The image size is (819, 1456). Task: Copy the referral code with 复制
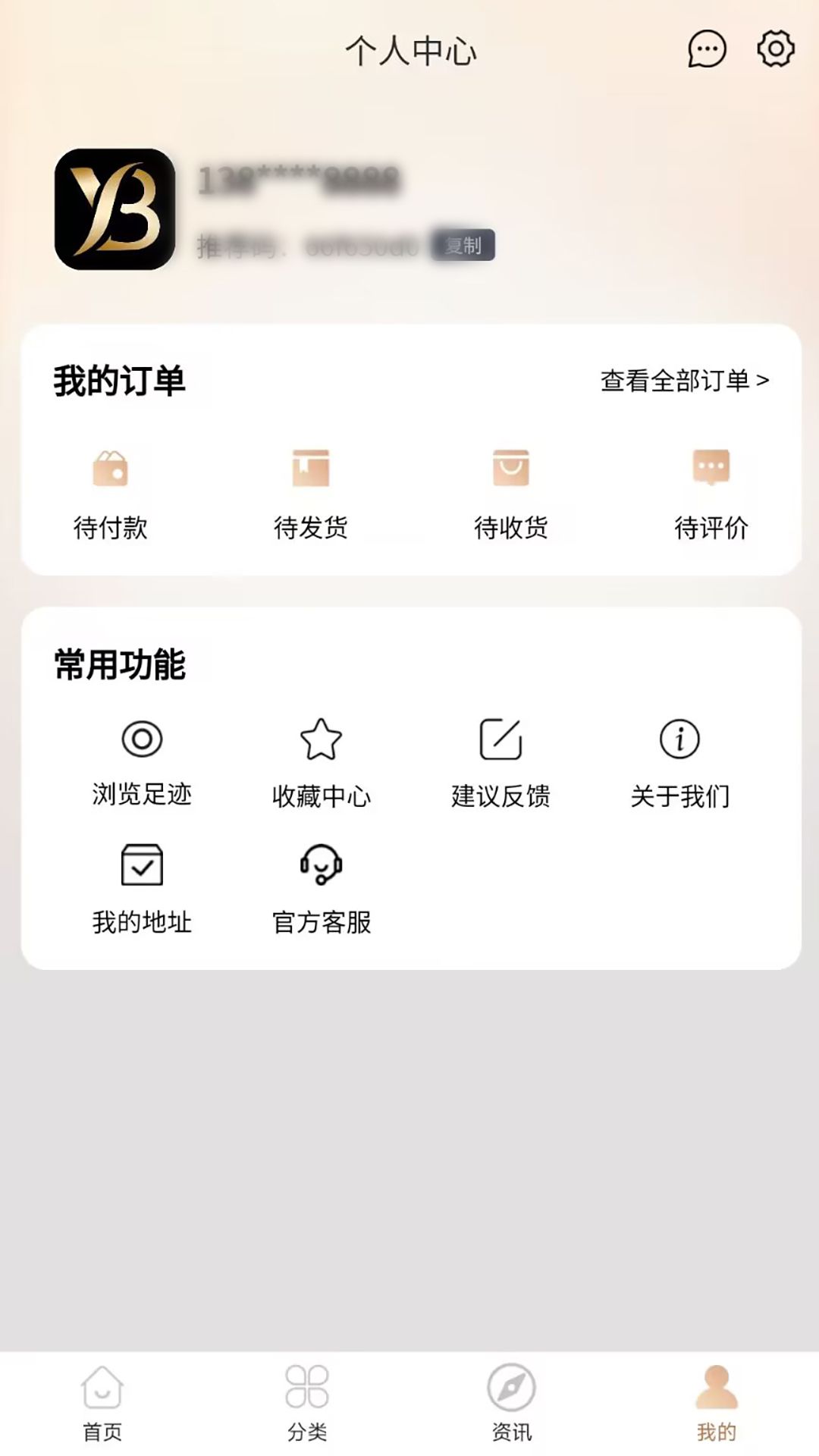click(x=463, y=246)
